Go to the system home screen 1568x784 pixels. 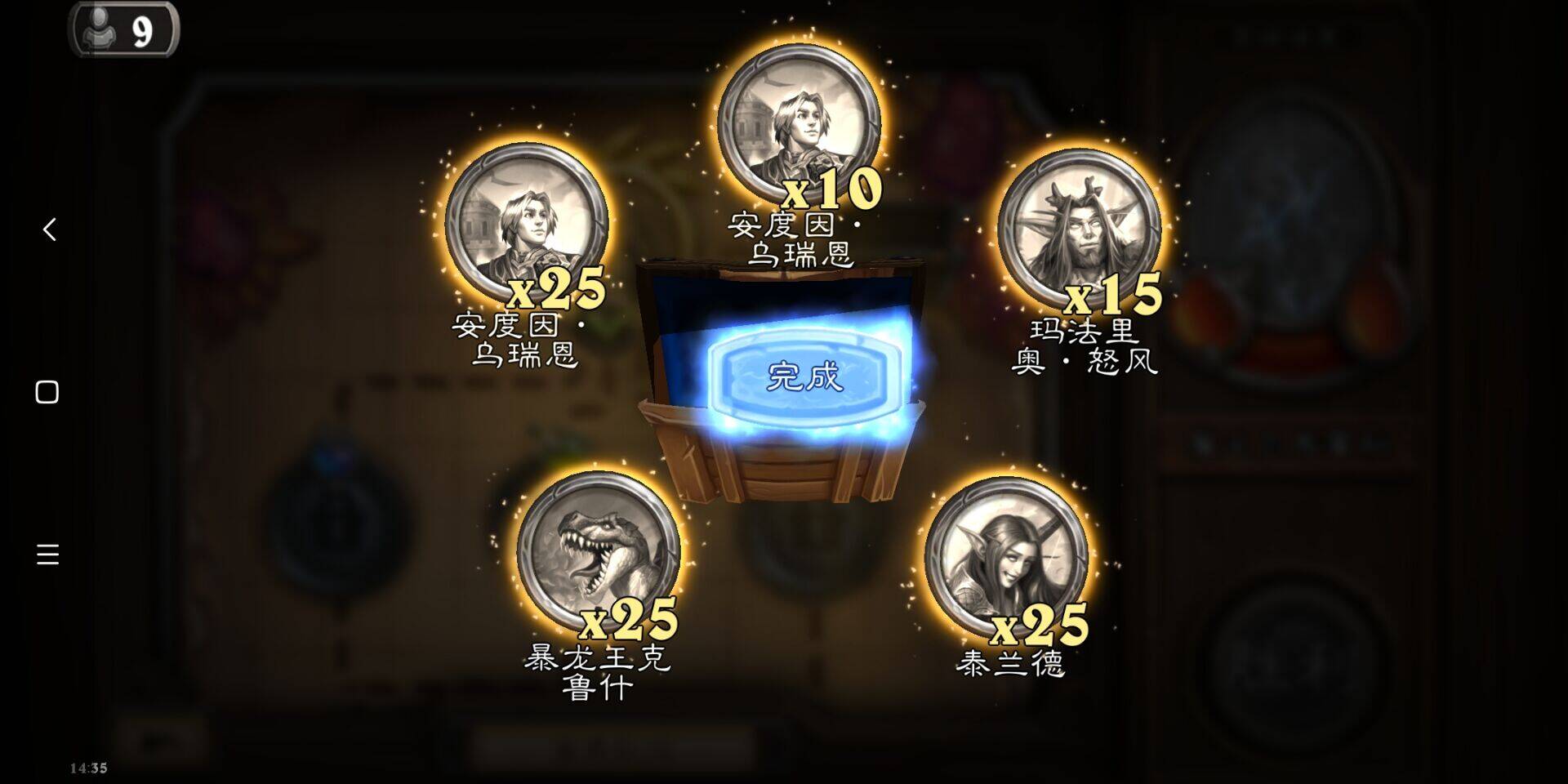[x=47, y=392]
